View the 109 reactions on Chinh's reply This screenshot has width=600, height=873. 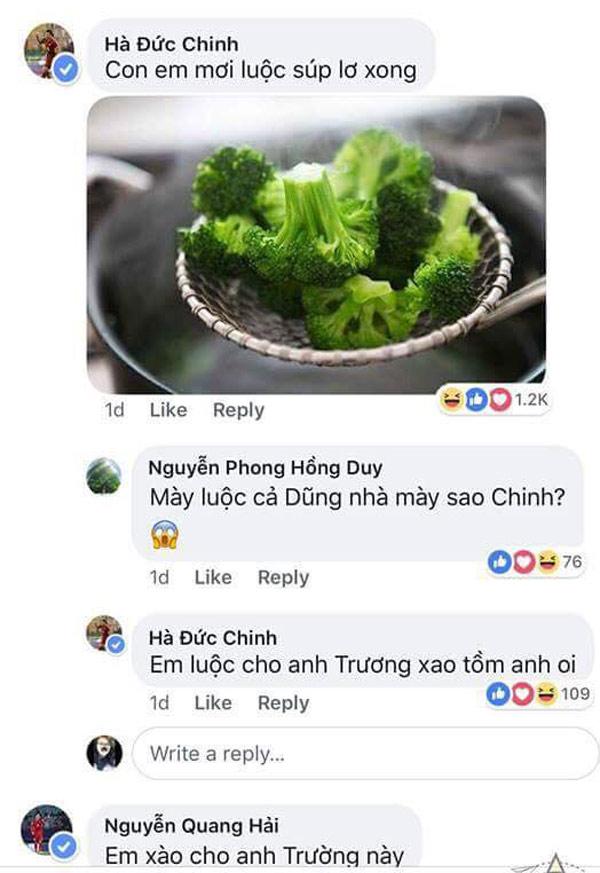538,693
